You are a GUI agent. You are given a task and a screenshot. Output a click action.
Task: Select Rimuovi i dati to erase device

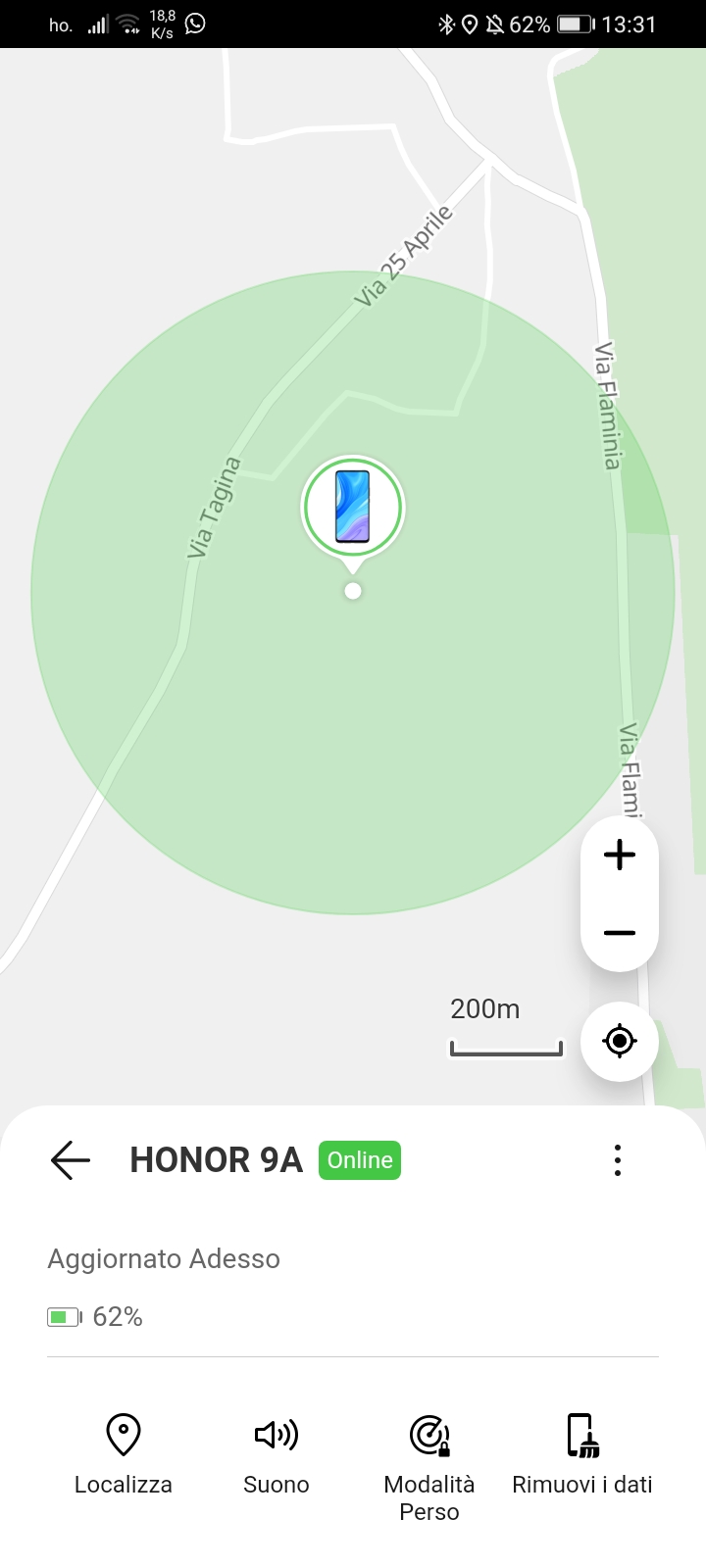click(582, 1454)
